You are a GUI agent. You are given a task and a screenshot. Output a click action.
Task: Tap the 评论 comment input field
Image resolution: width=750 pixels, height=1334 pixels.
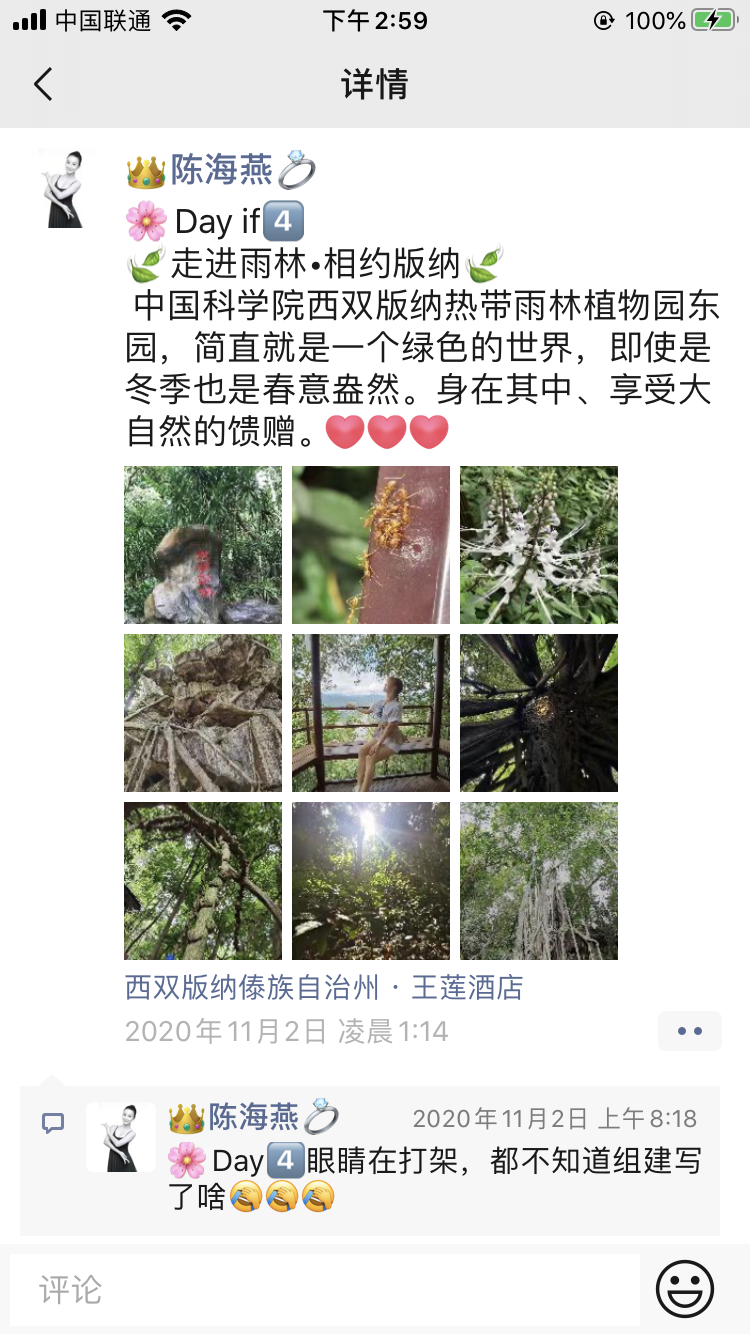pyautogui.click(x=325, y=1290)
